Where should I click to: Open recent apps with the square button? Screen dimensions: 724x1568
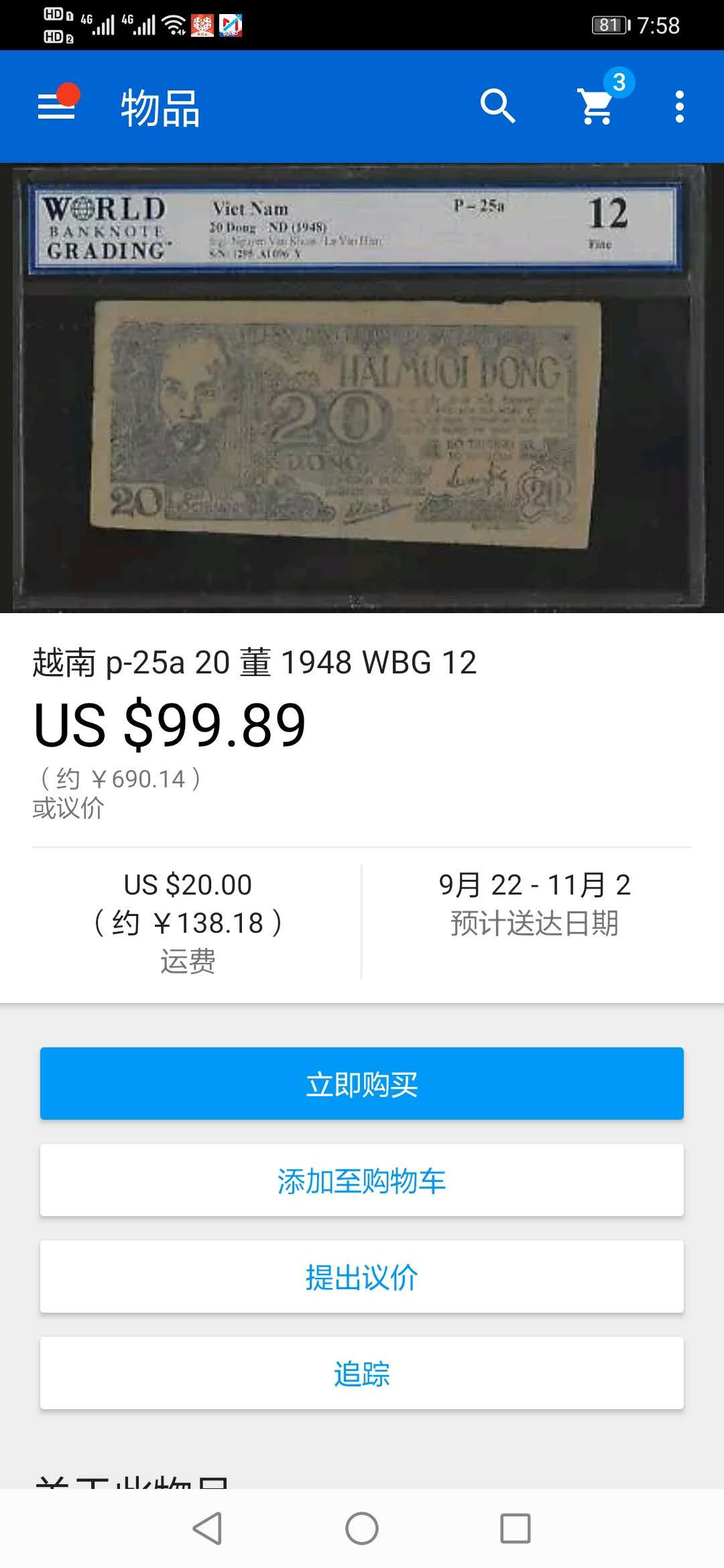(515, 1522)
